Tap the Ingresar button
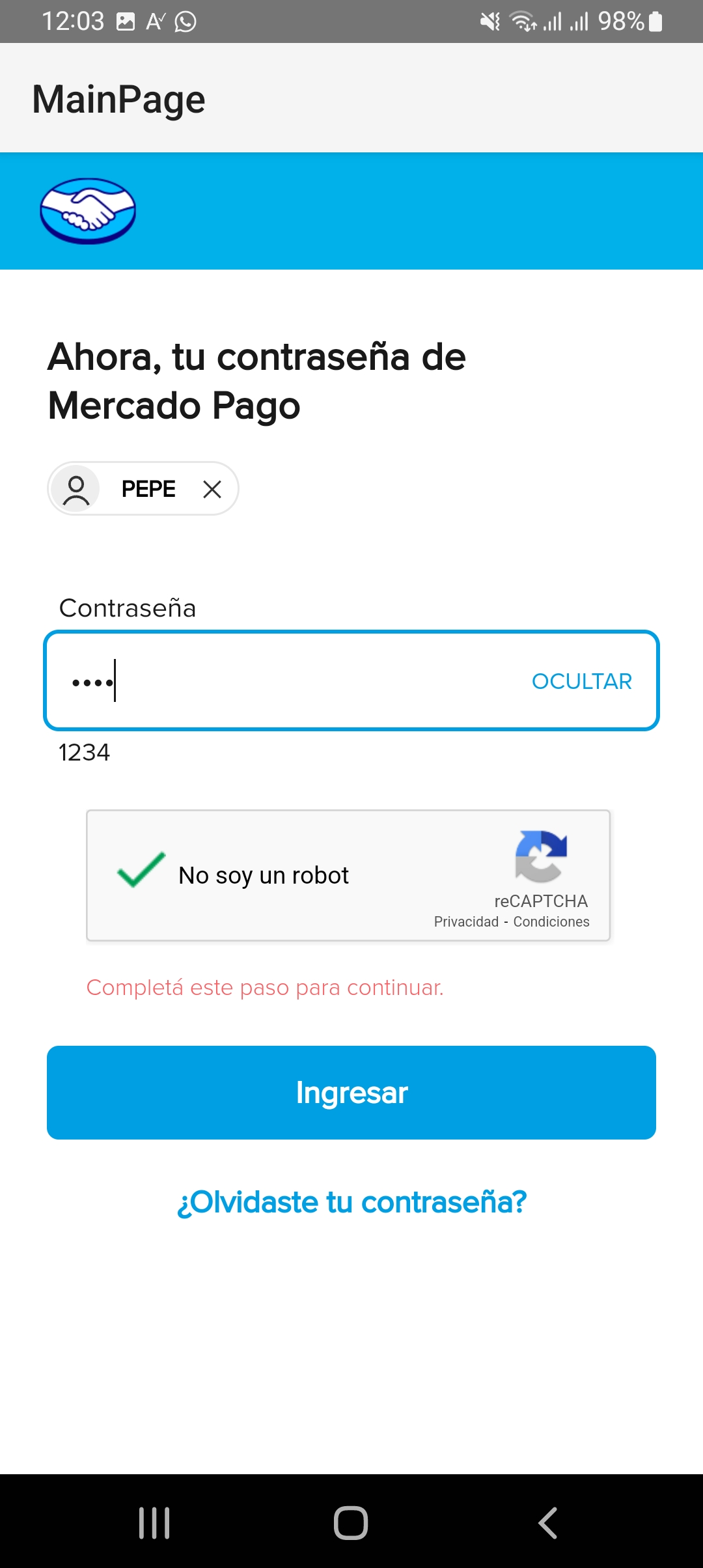The height and width of the screenshot is (1568, 703). tap(351, 1093)
